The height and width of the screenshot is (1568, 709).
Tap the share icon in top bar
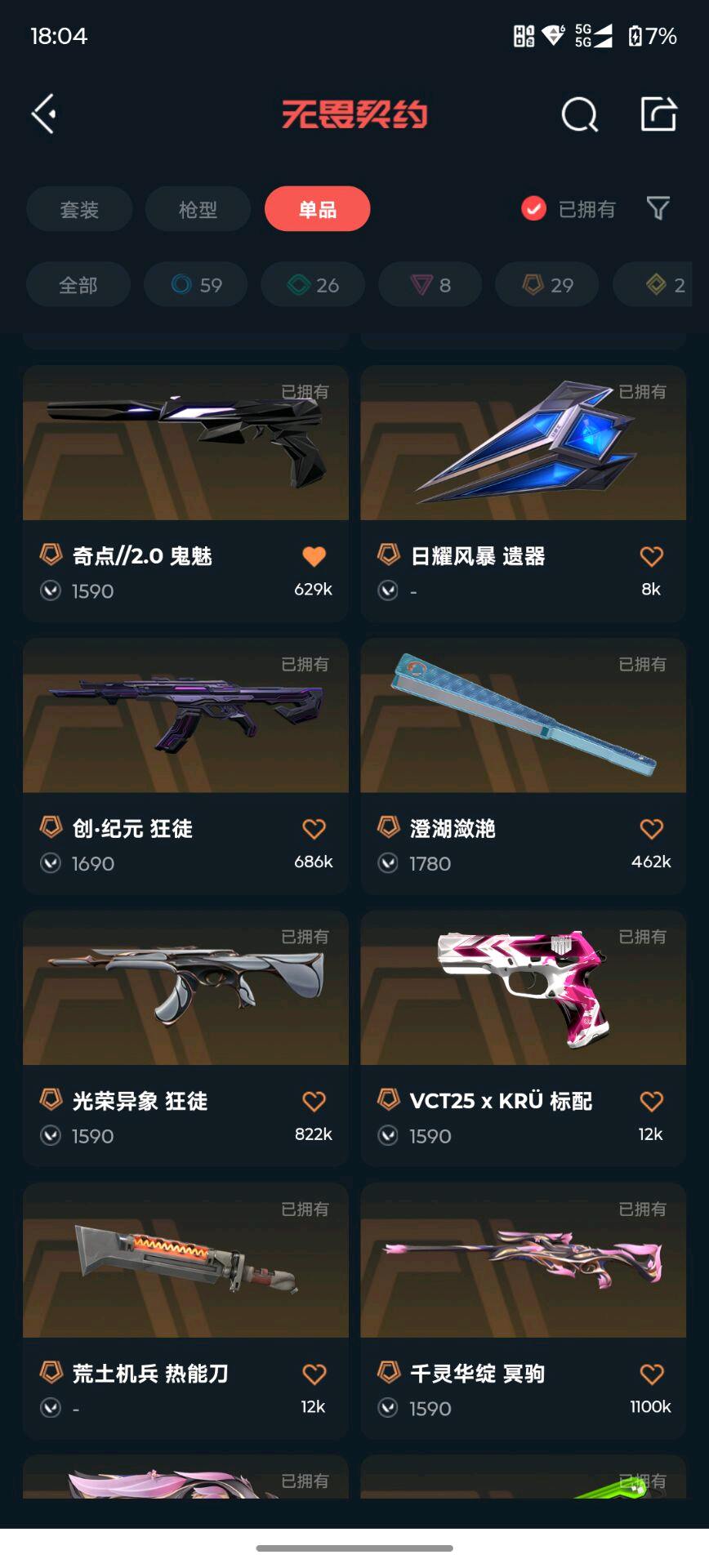click(658, 114)
